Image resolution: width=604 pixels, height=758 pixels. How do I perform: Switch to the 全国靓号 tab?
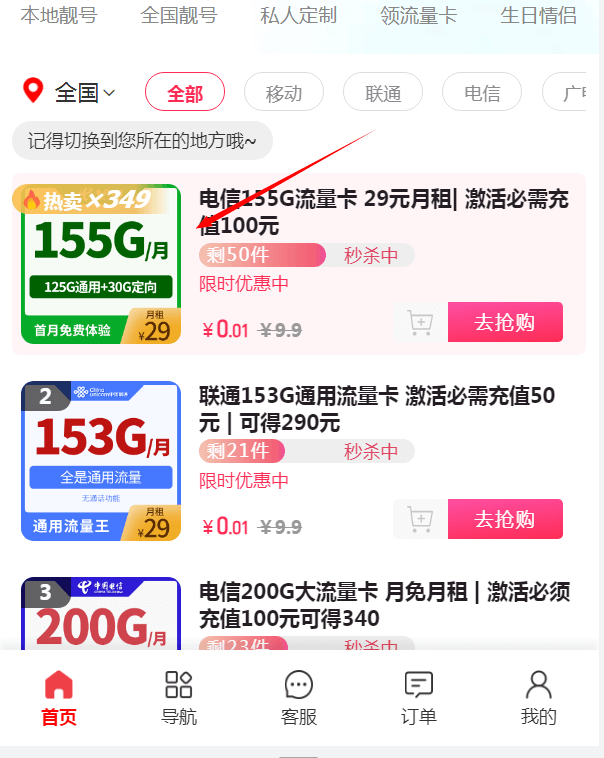[178, 15]
